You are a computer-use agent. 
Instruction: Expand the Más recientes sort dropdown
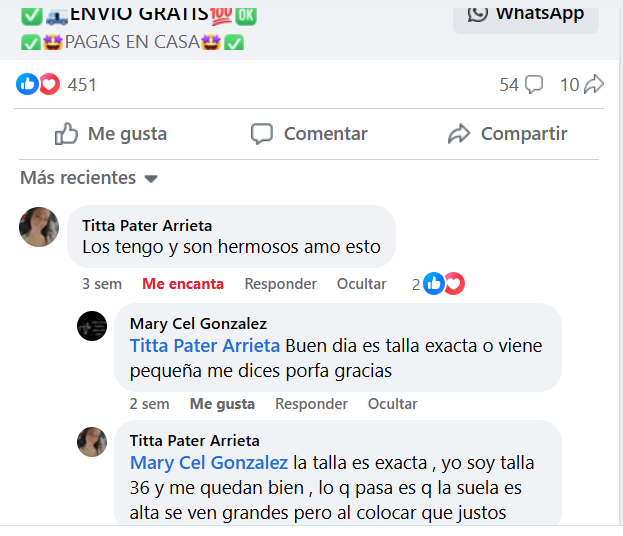tap(89, 178)
